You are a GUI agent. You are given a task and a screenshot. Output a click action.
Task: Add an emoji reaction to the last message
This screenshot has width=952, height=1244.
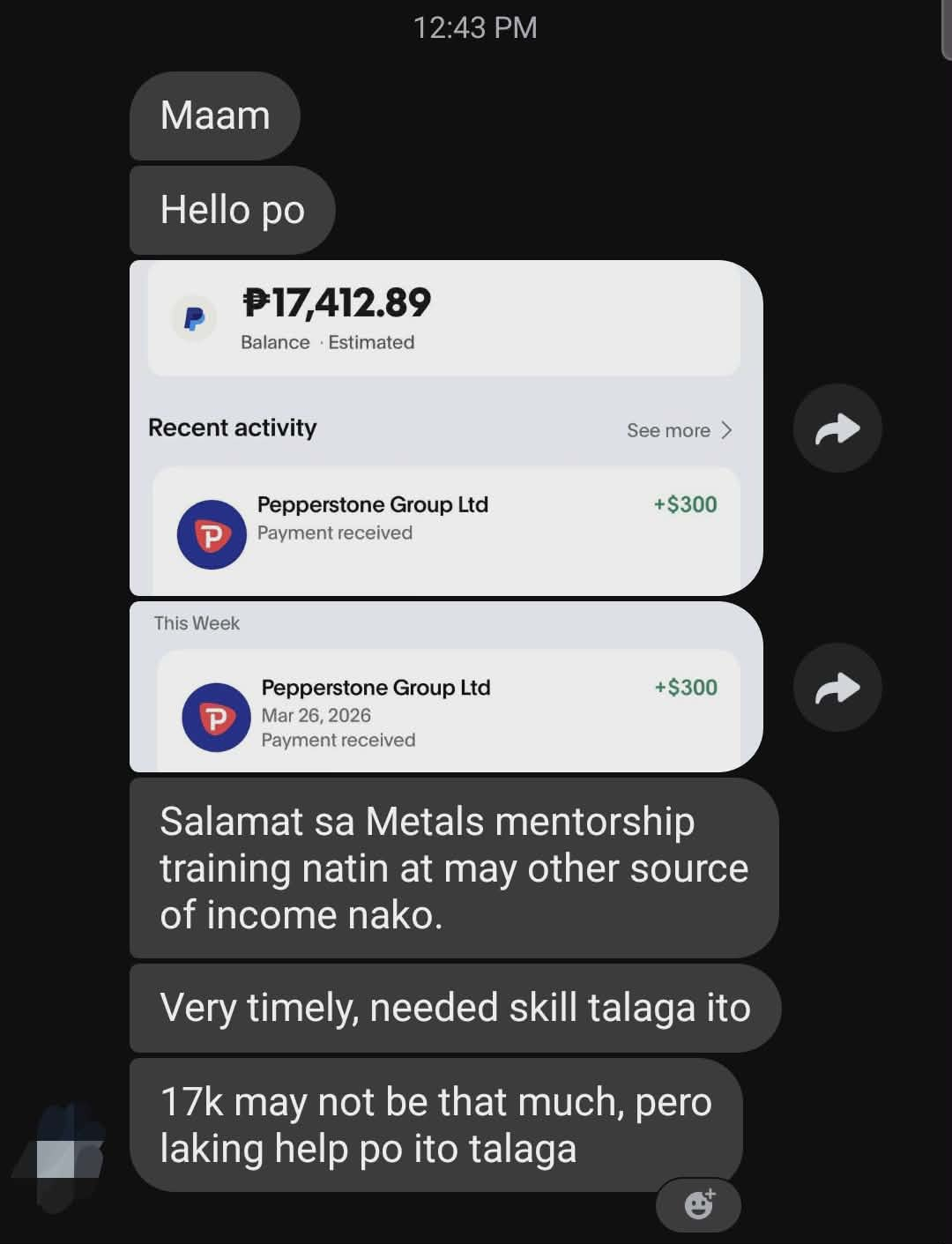(699, 1204)
